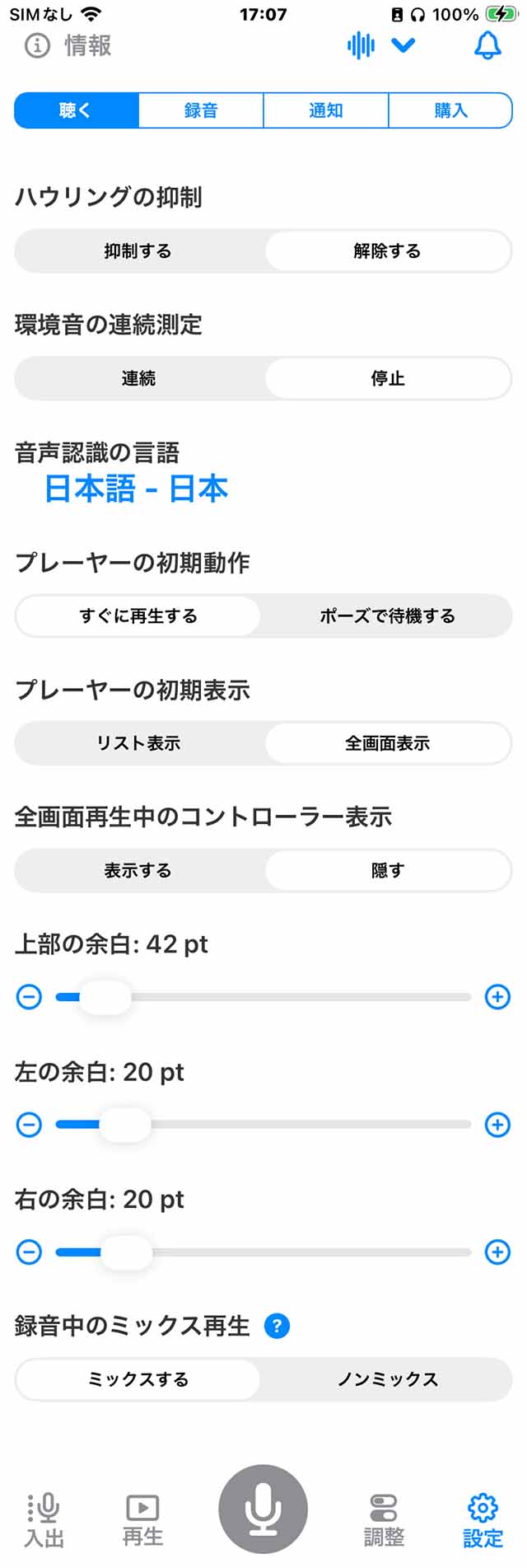
Task: Select 抑制する for howling suppression
Action: point(138,251)
